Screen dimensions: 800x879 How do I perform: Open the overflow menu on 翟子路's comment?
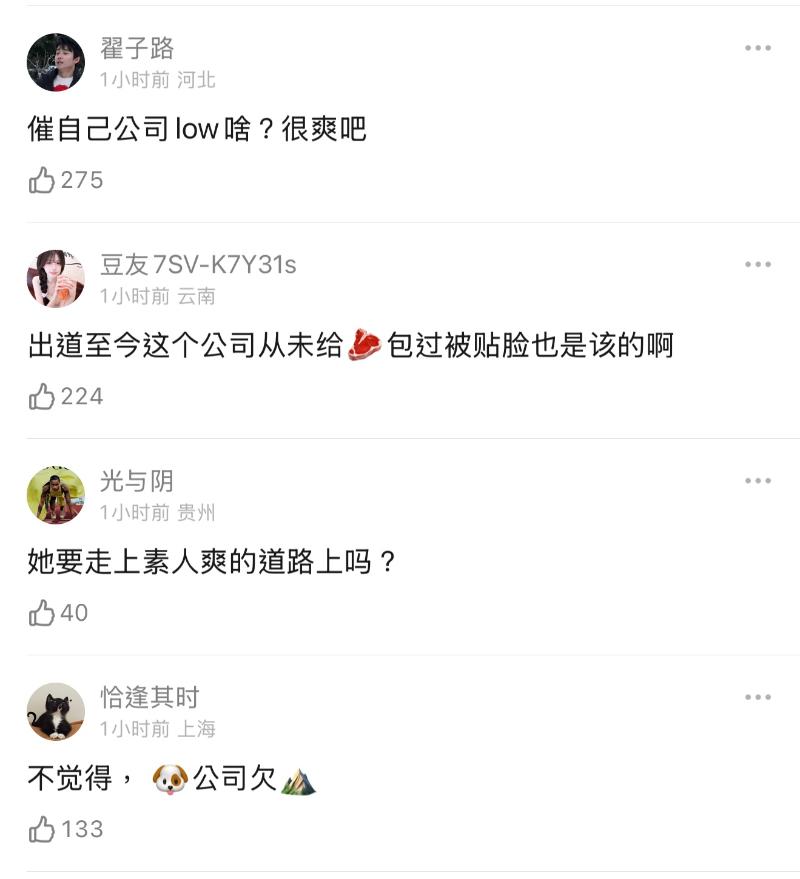pos(757,48)
